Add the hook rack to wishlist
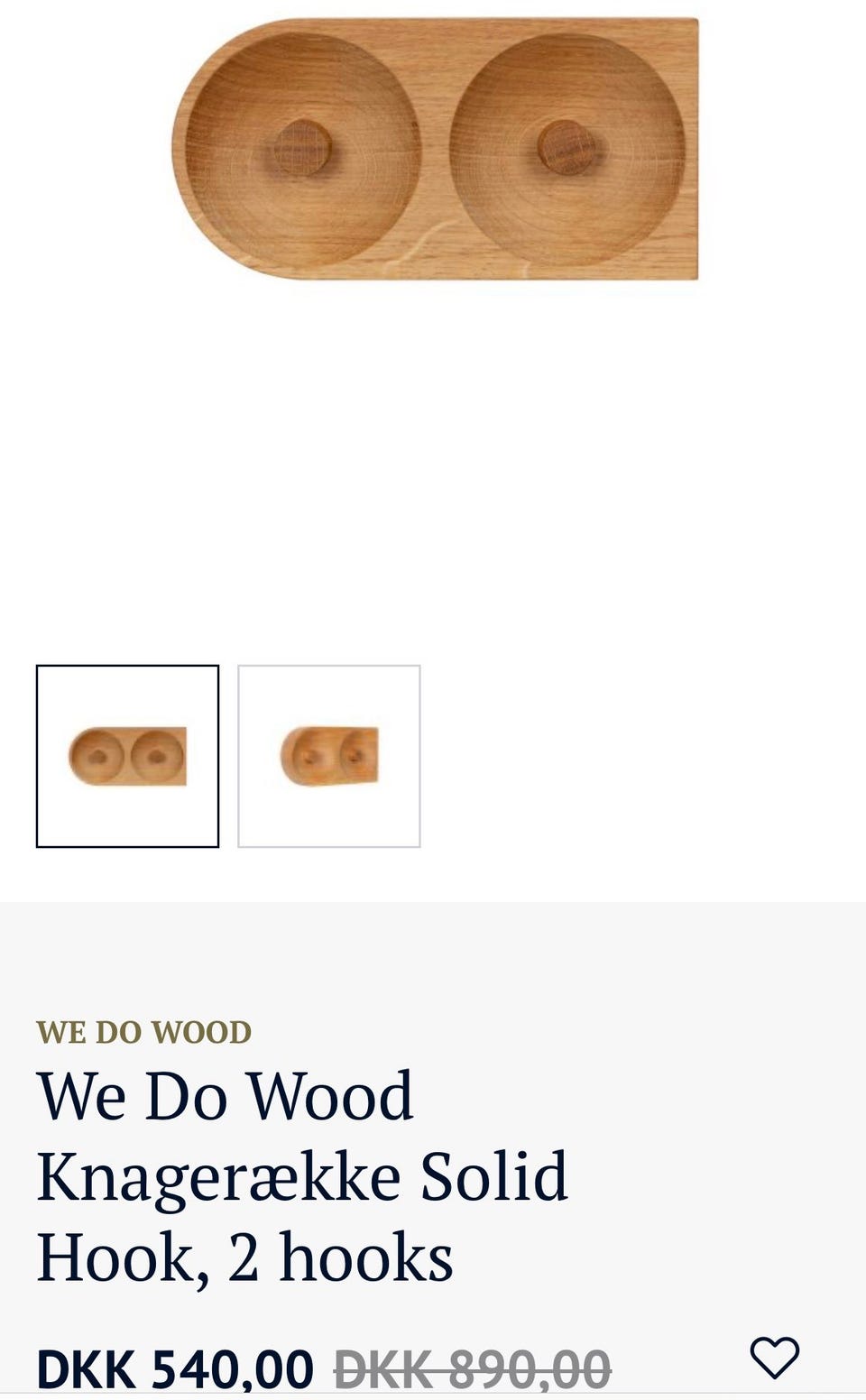Image resolution: width=866 pixels, height=1400 pixels. [775, 1358]
